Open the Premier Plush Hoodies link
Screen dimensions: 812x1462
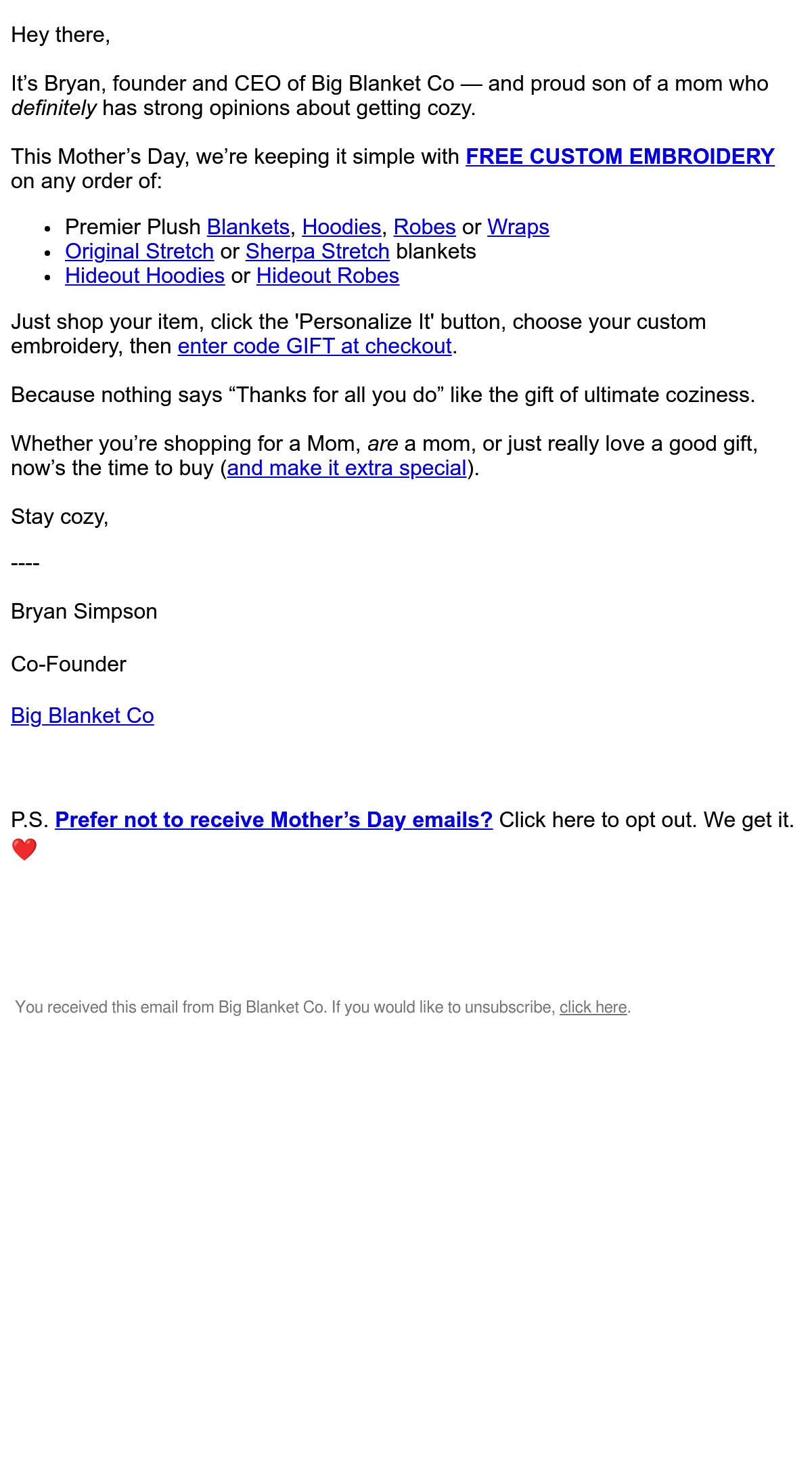[x=342, y=227]
